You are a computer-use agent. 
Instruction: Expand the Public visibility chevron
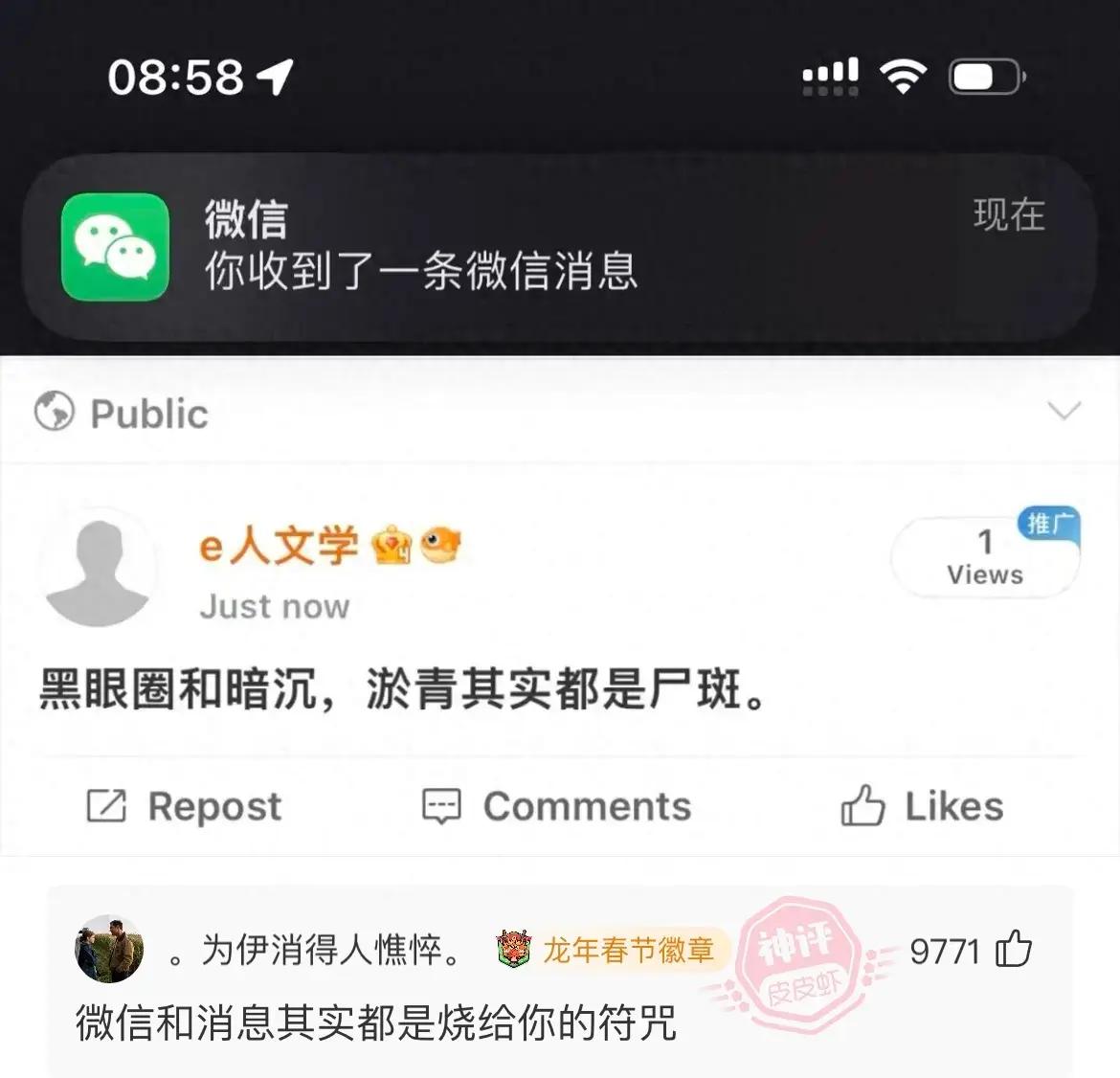[x=1064, y=412]
